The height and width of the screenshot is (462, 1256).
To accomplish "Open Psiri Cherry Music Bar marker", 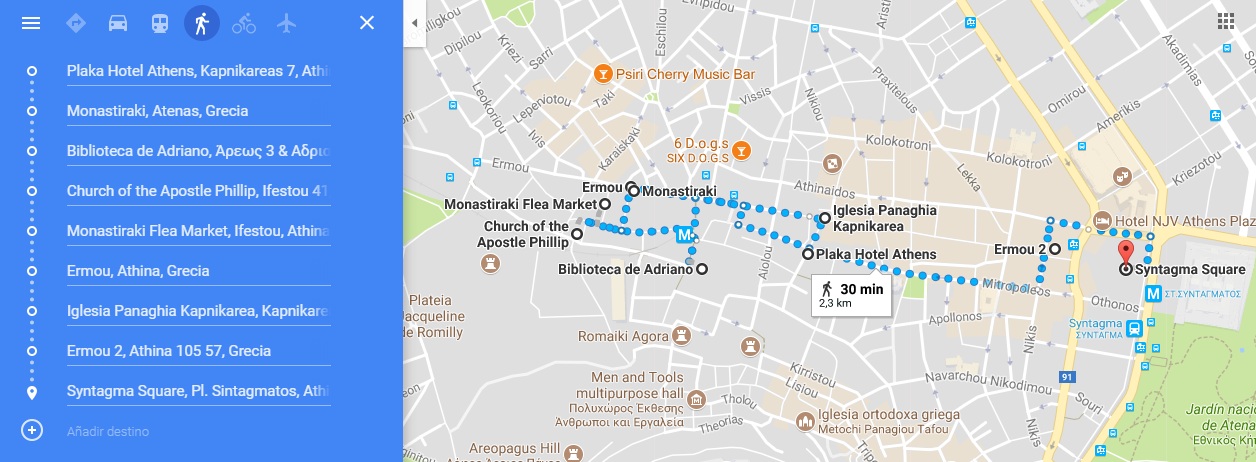I will tap(603, 73).
